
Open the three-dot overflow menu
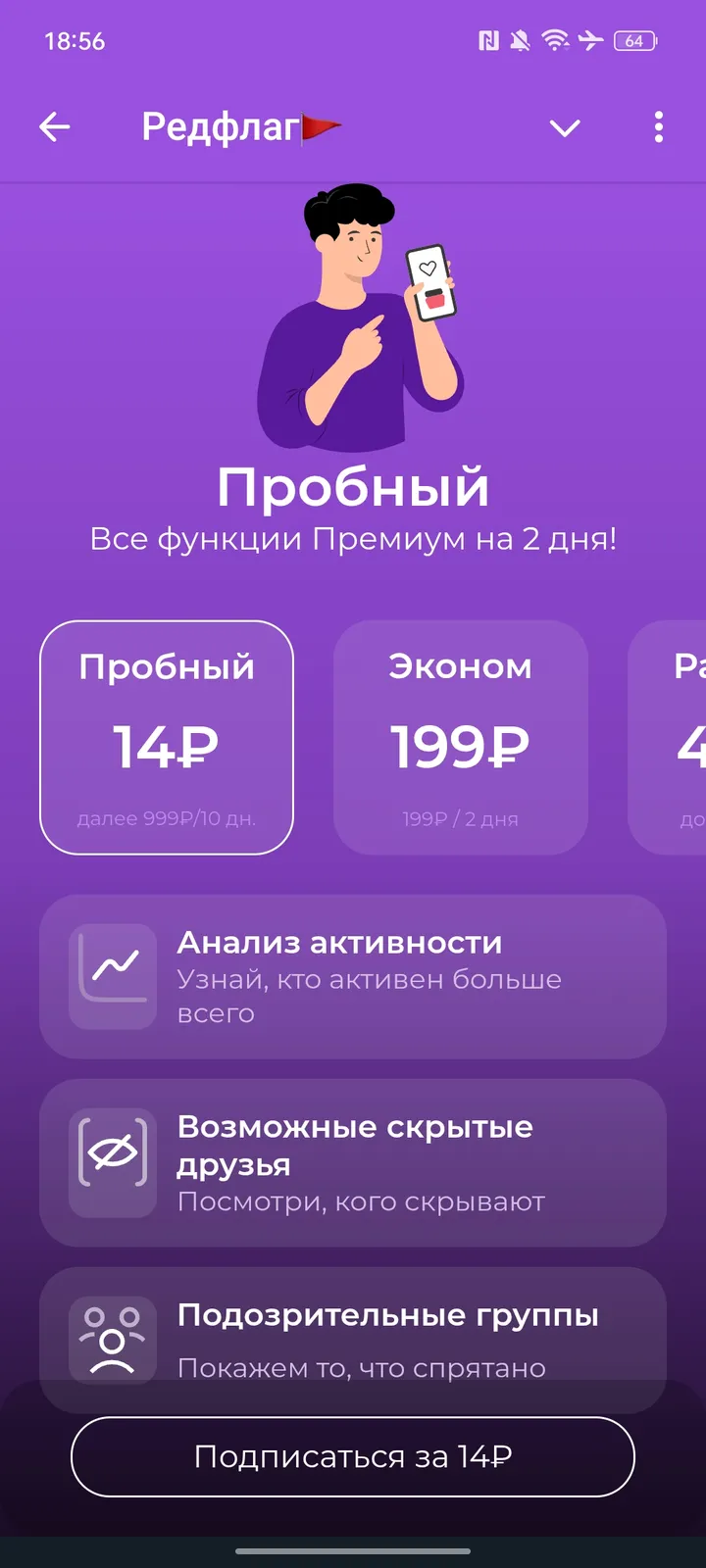coord(658,127)
